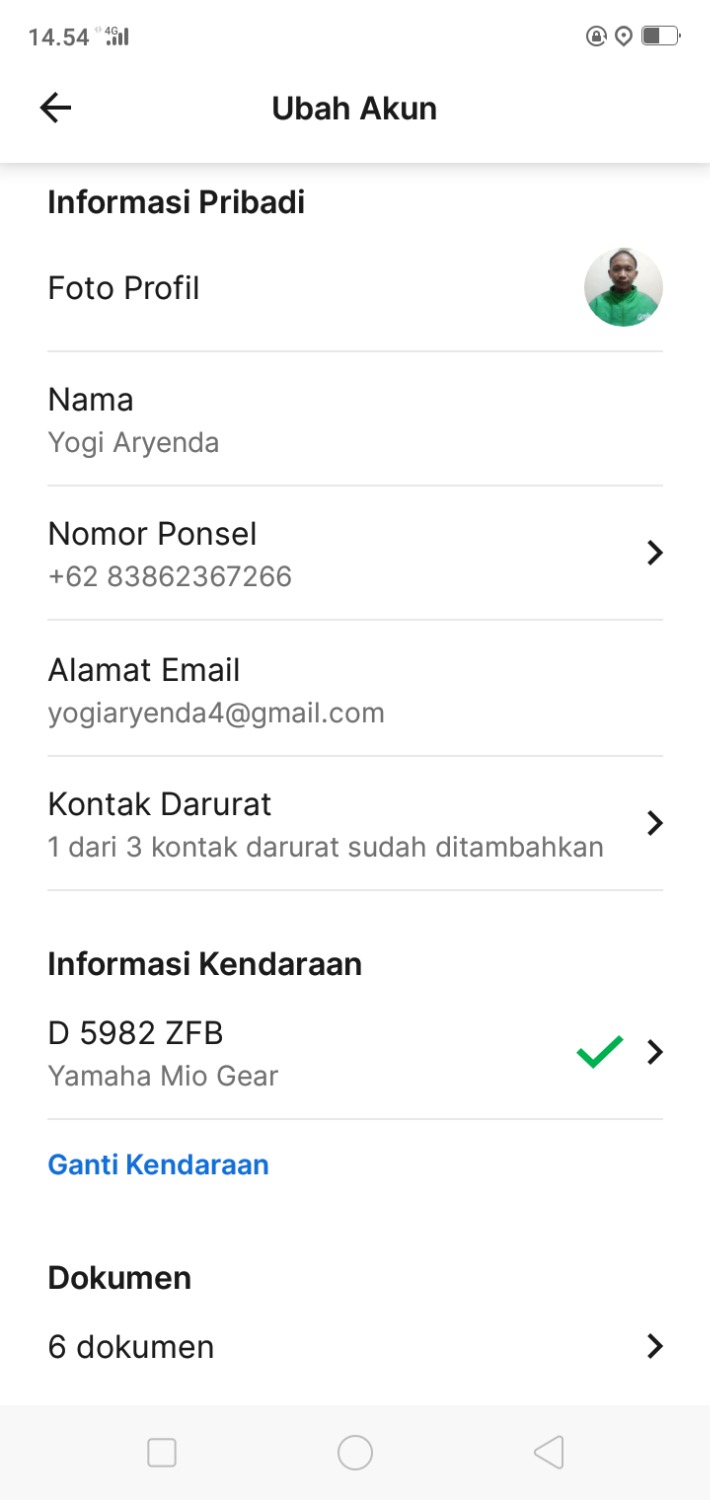The height and width of the screenshot is (1500, 710).
Task: Go back from Ubah Akun screen
Action: [x=56, y=108]
